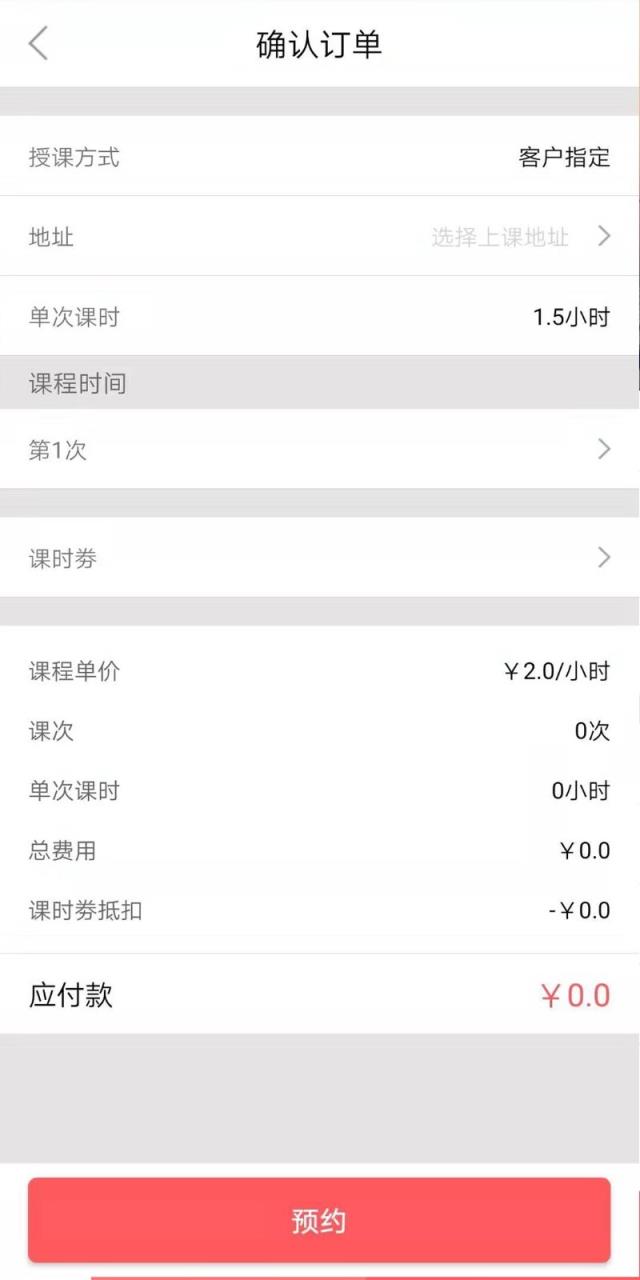The height and width of the screenshot is (1280, 640).
Task: Open the 地址 row to choose an address
Action: [320, 237]
